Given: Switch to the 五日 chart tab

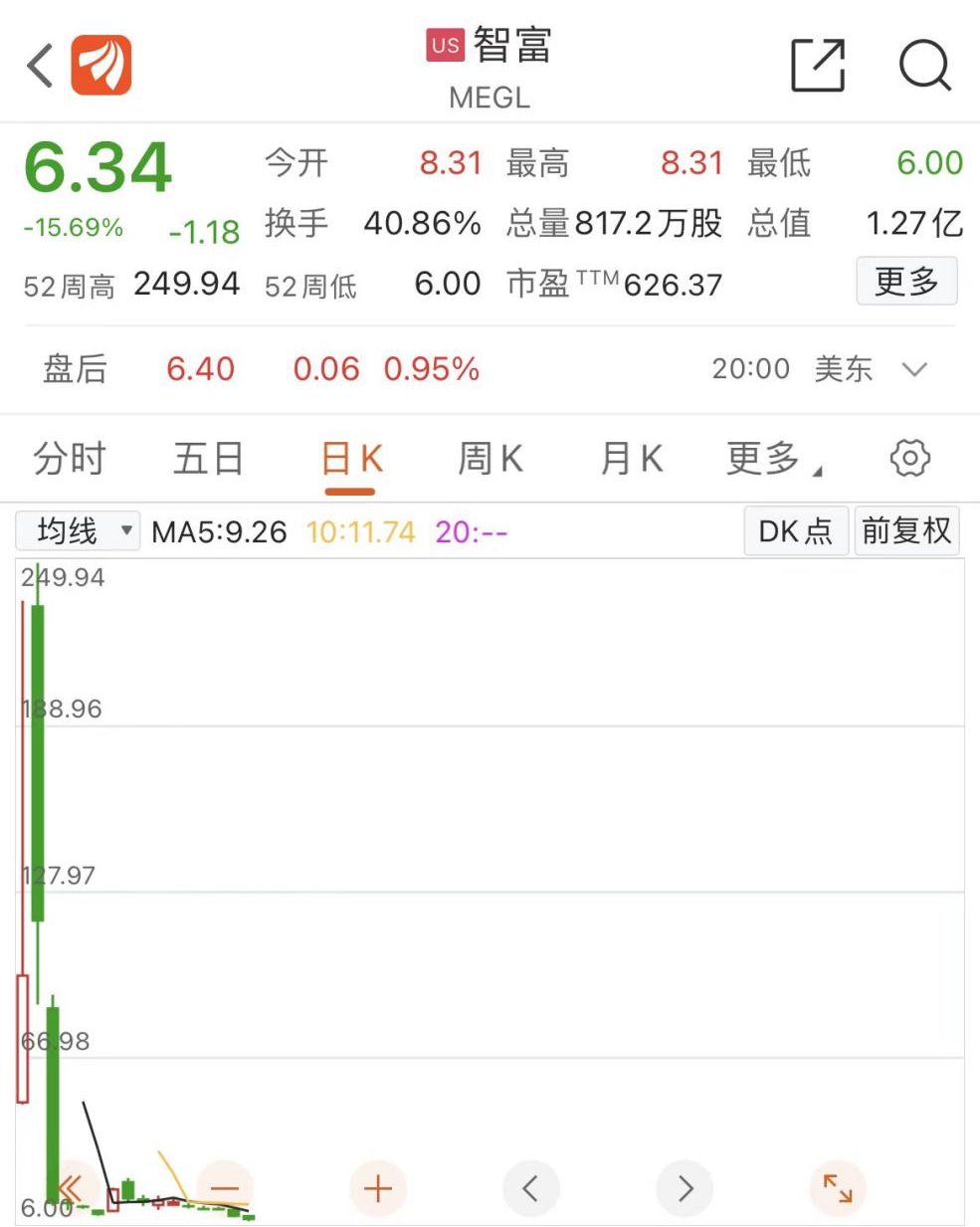Looking at the screenshot, I should tap(209, 460).
